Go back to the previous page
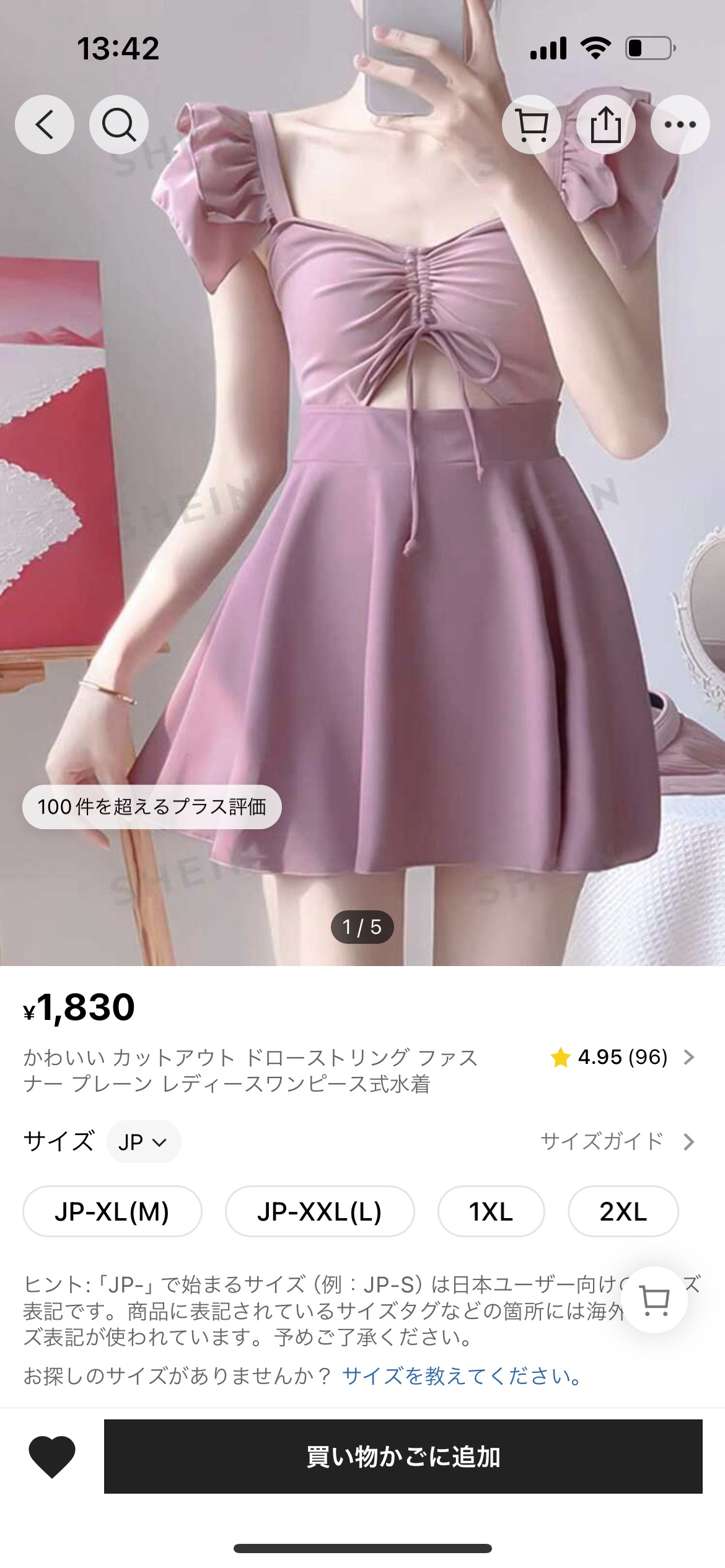The image size is (725, 1568). tap(45, 124)
